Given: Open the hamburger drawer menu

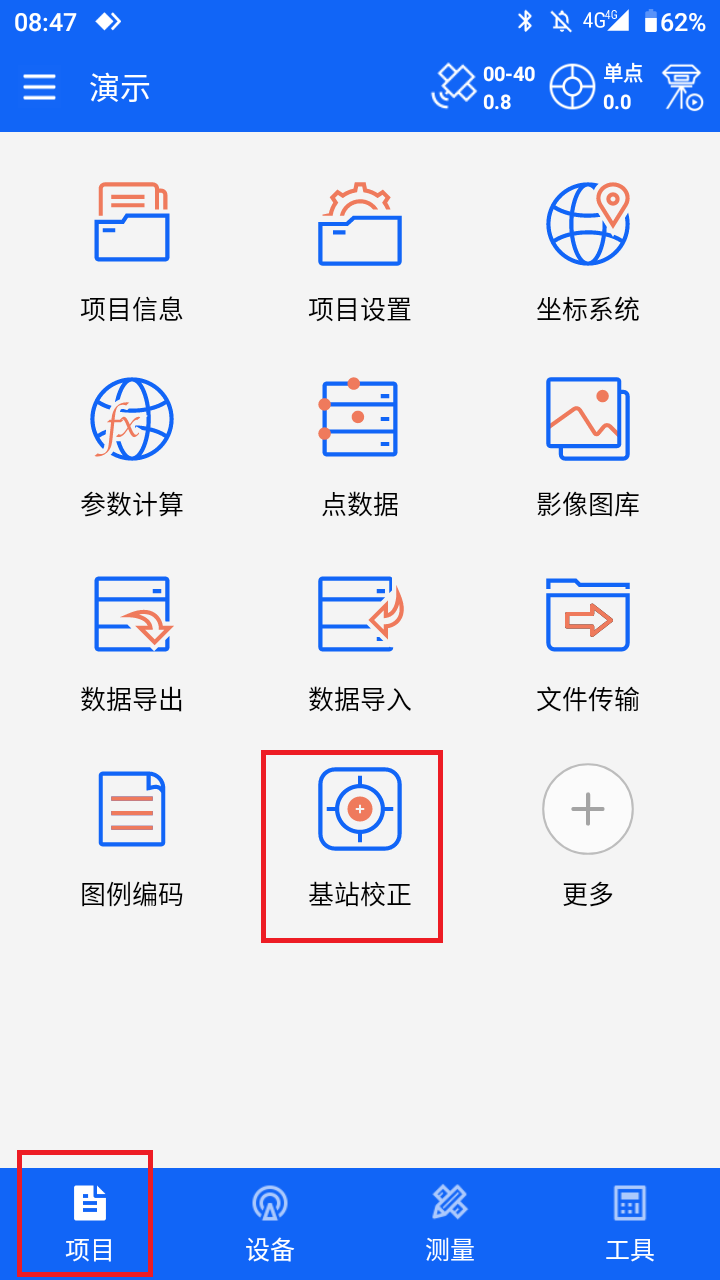Looking at the screenshot, I should pos(40,88).
